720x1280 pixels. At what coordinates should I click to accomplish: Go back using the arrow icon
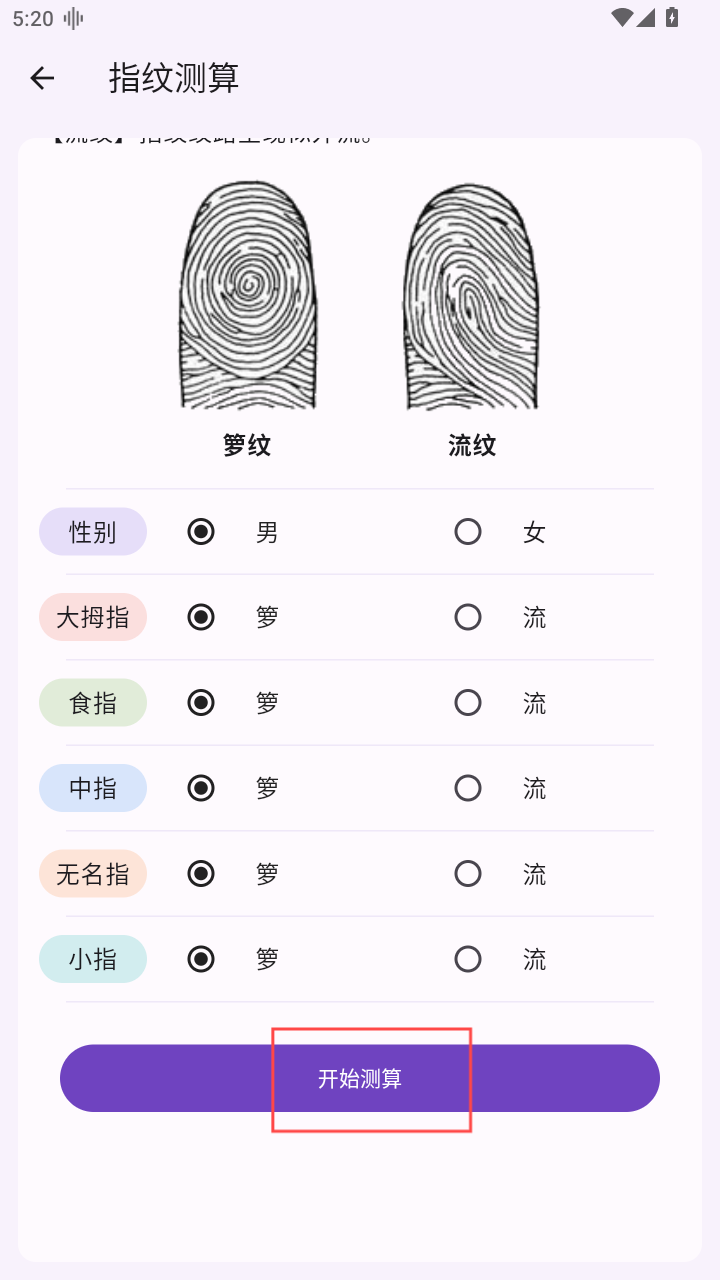point(42,78)
